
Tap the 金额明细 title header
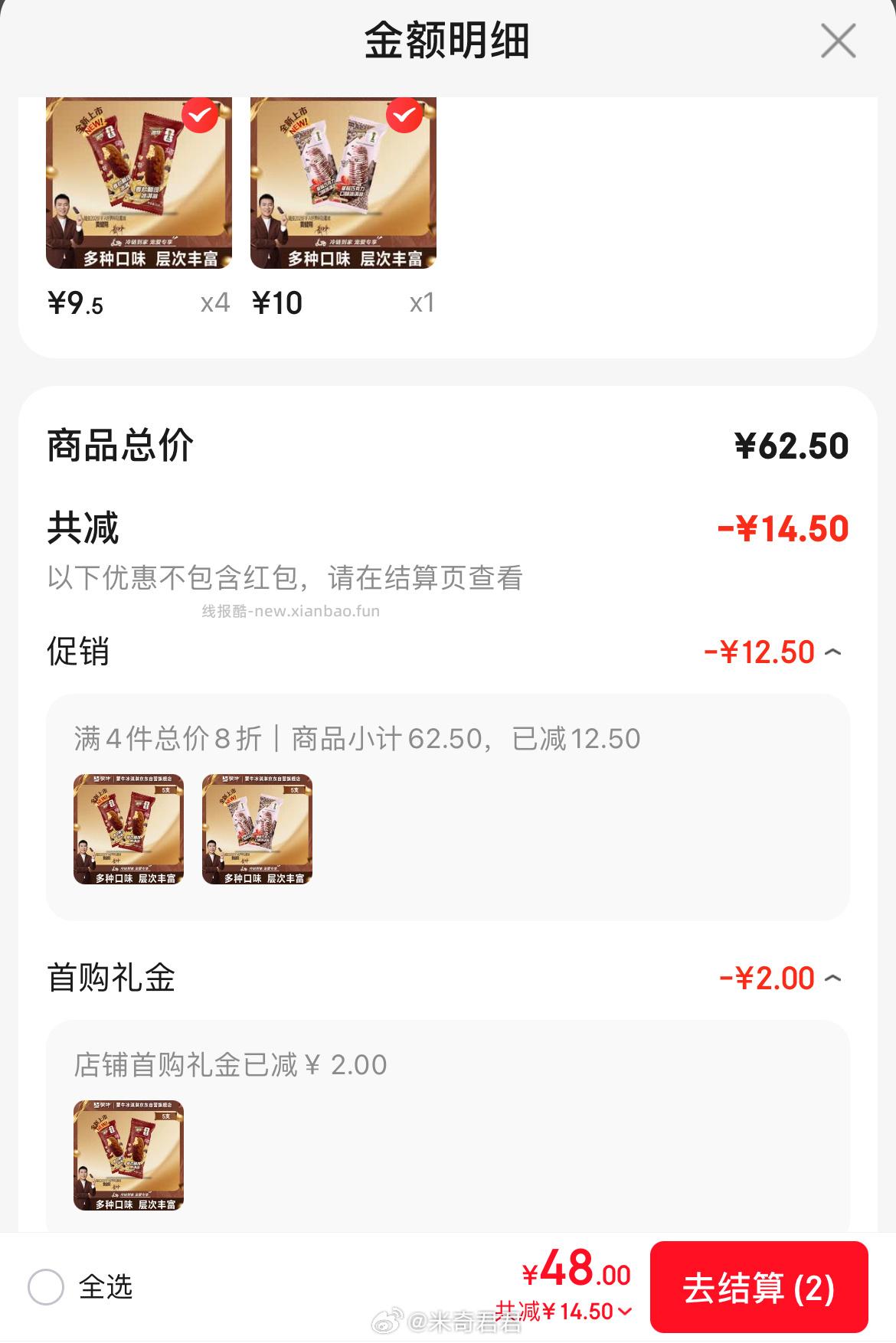pyautogui.click(x=448, y=40)
